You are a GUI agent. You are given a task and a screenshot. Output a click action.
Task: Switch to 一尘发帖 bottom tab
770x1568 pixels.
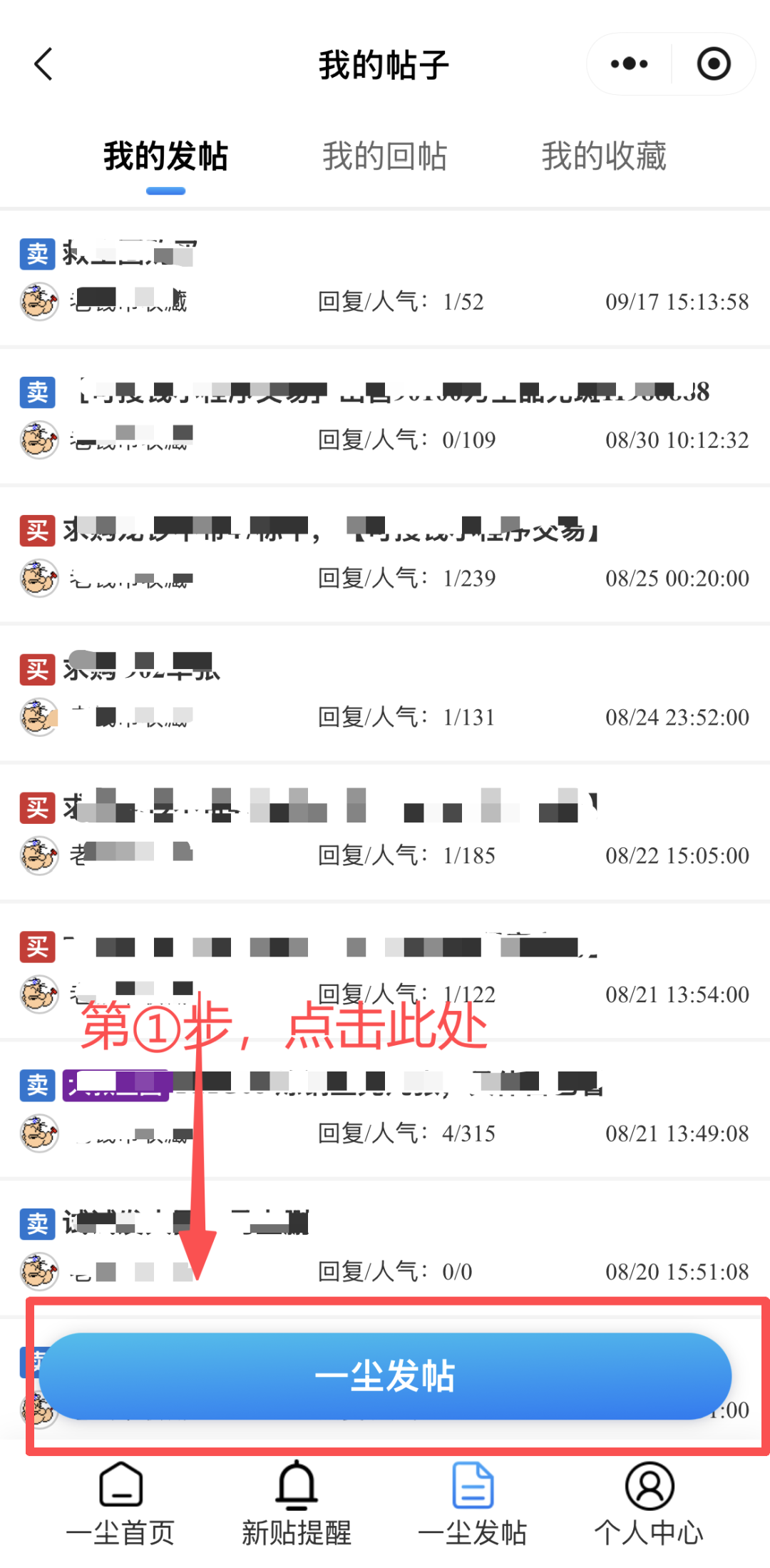click(473, 1502)
